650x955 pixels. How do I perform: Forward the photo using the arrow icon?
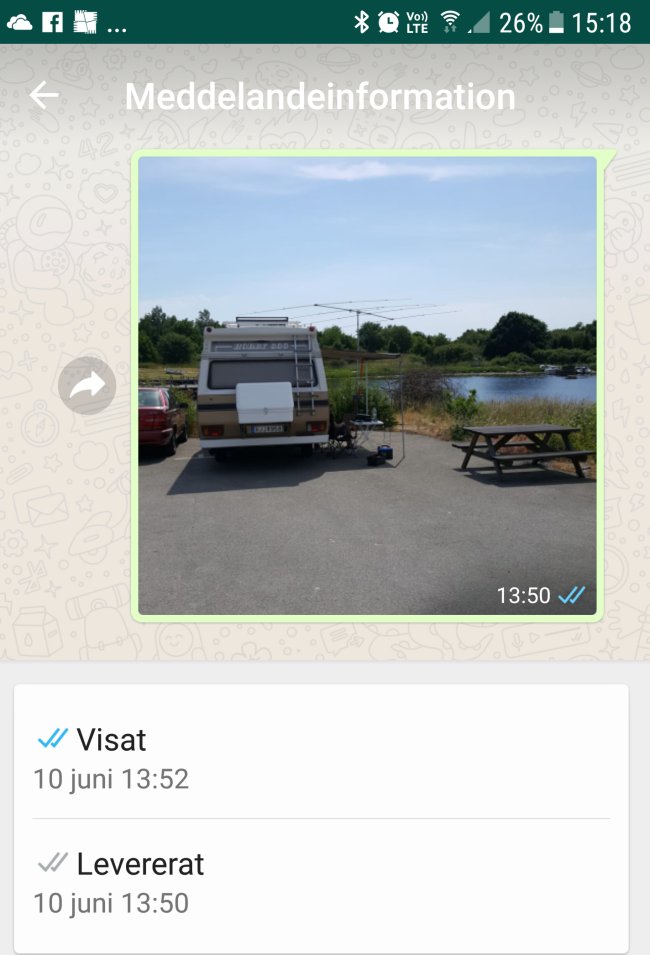[x=87, y=385]
